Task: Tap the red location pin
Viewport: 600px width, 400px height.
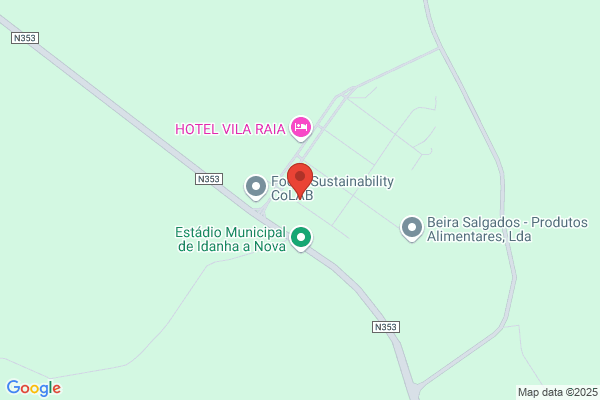Action: (x=300, y=181)
